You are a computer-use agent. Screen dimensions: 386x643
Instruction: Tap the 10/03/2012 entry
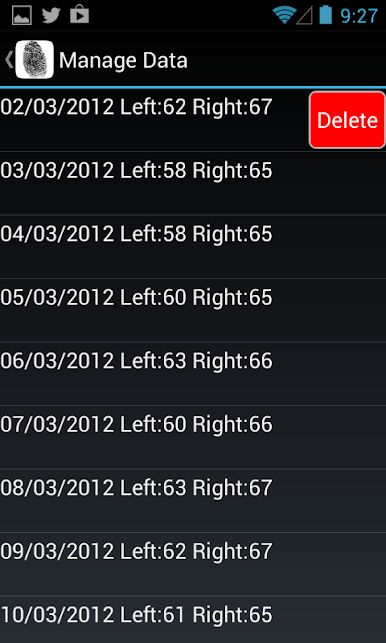click(193, 620)
